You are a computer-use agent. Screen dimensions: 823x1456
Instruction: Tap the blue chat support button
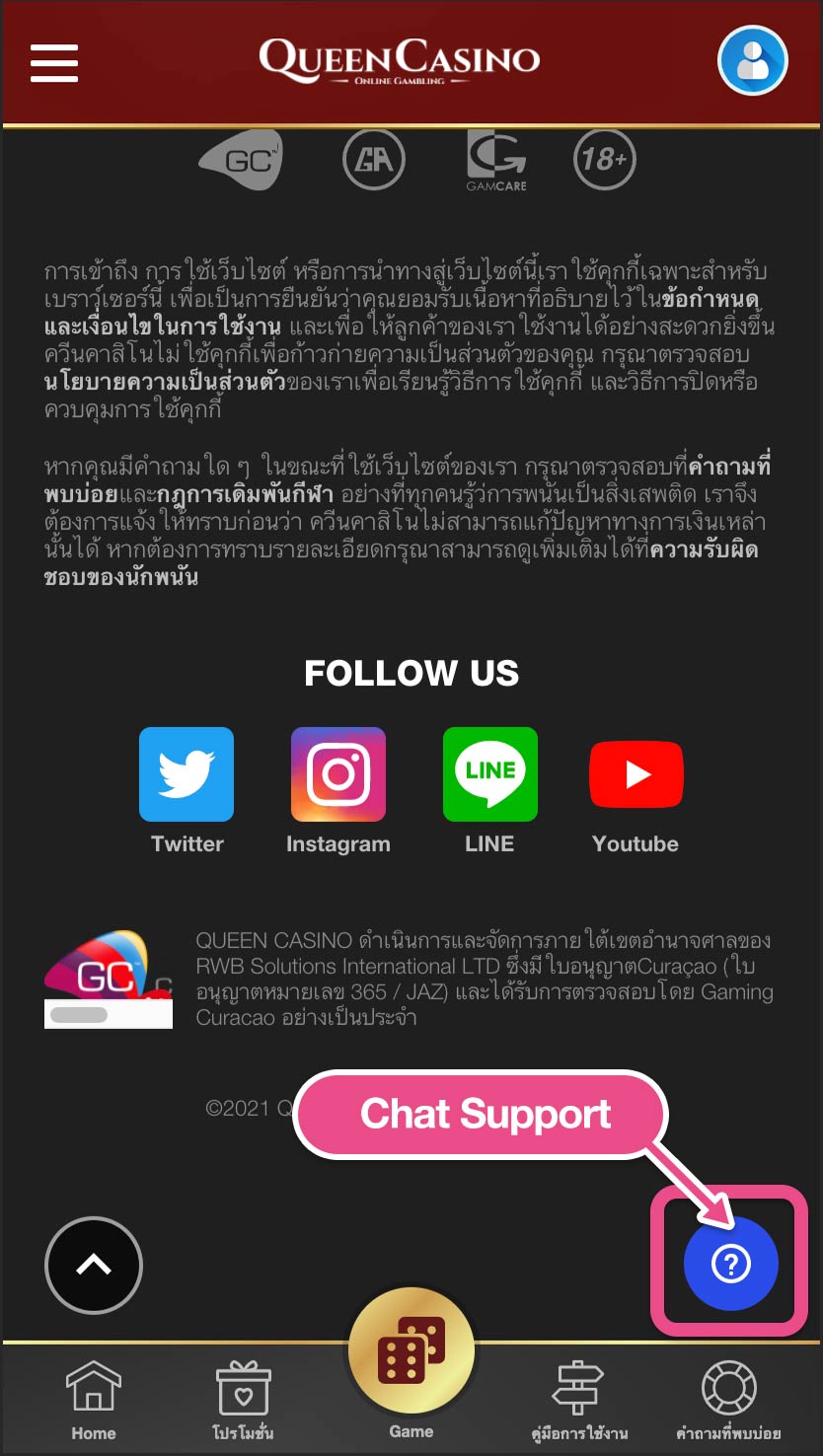click(x=731, y=1264)
